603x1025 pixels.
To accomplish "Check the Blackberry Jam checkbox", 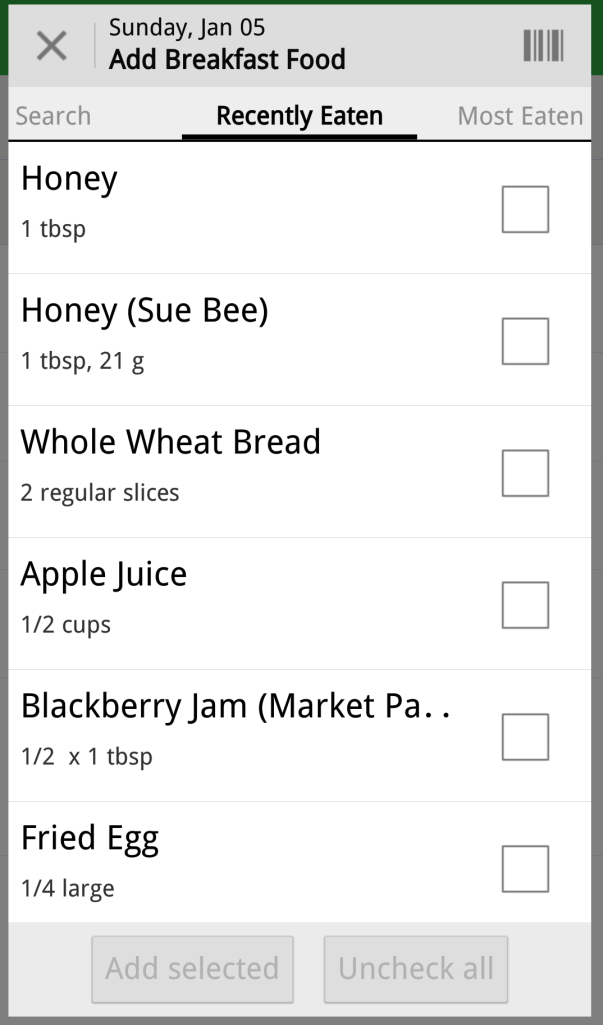I will coord(525,737).
